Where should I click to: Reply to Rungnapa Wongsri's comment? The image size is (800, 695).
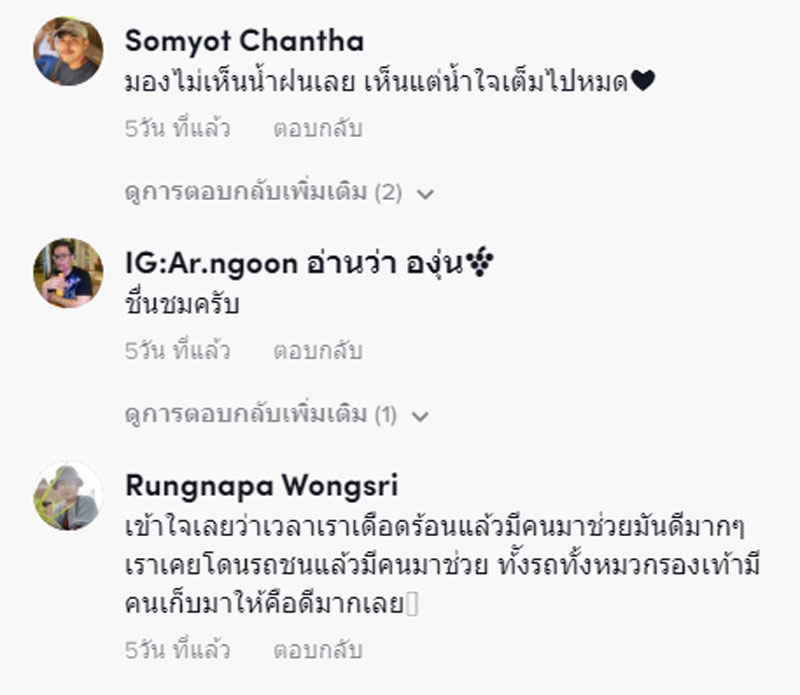point(317,650)
